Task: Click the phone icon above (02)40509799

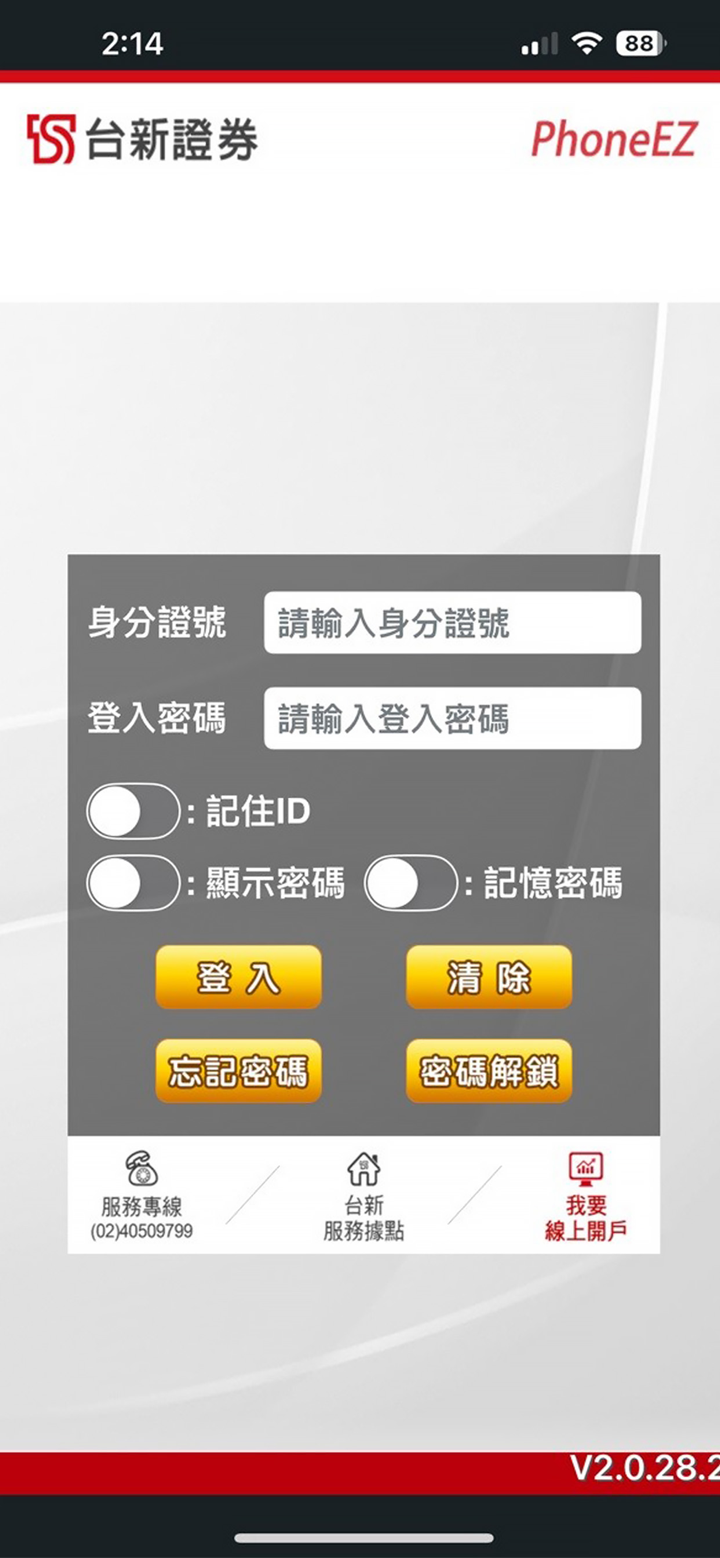Action: tap(138, 1168)
